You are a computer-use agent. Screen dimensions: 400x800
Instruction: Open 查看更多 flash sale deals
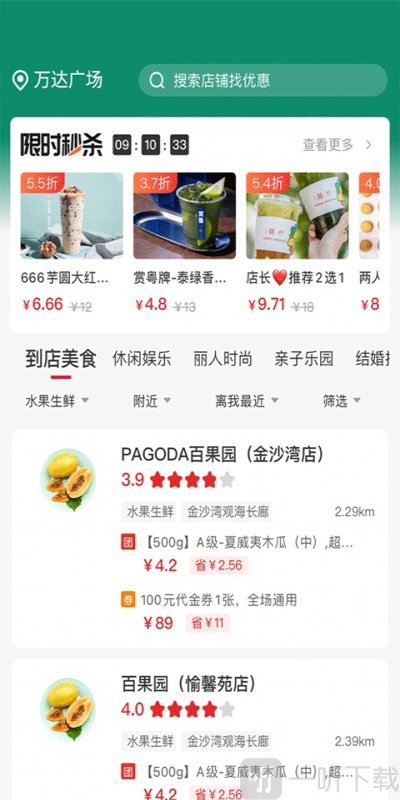(x=337, y=145)
